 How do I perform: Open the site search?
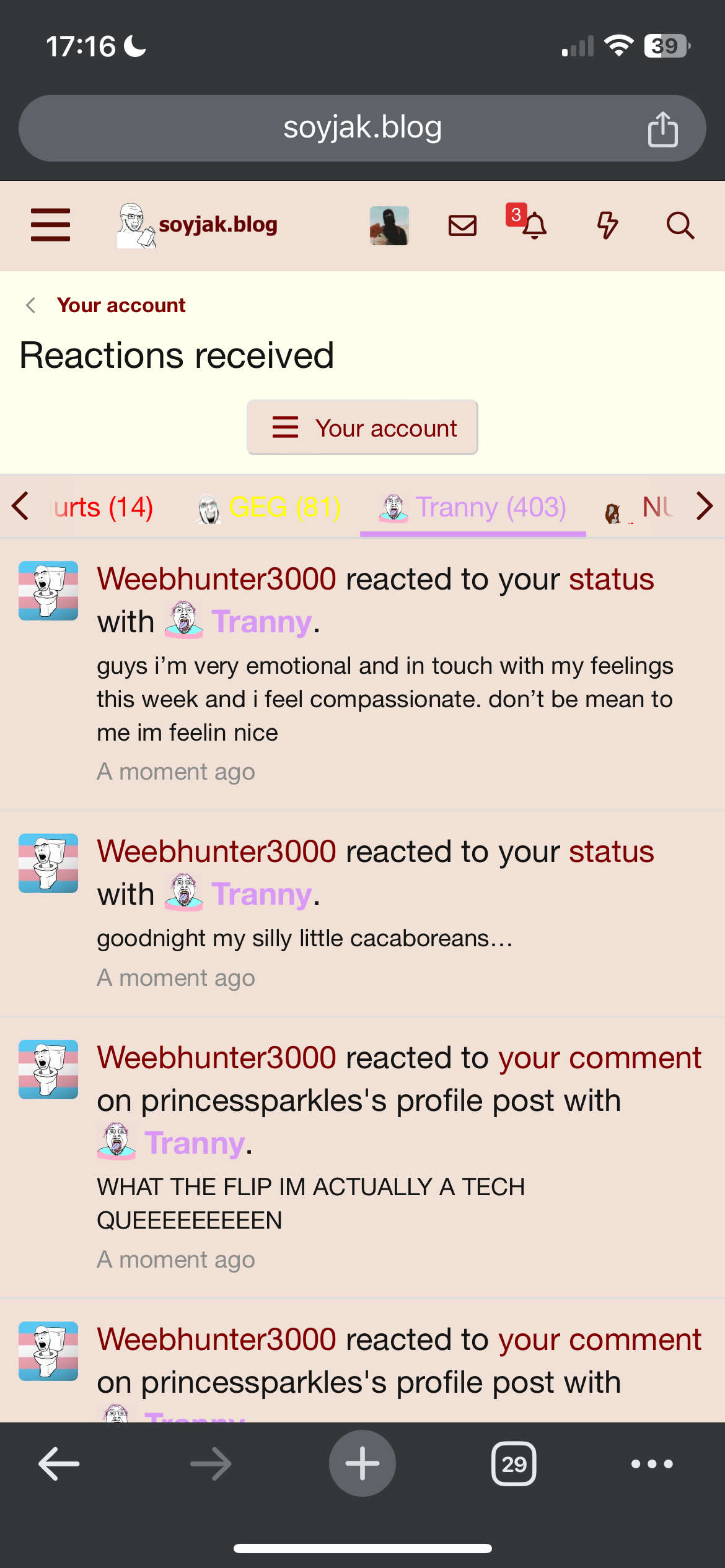(x=680, y=225)
